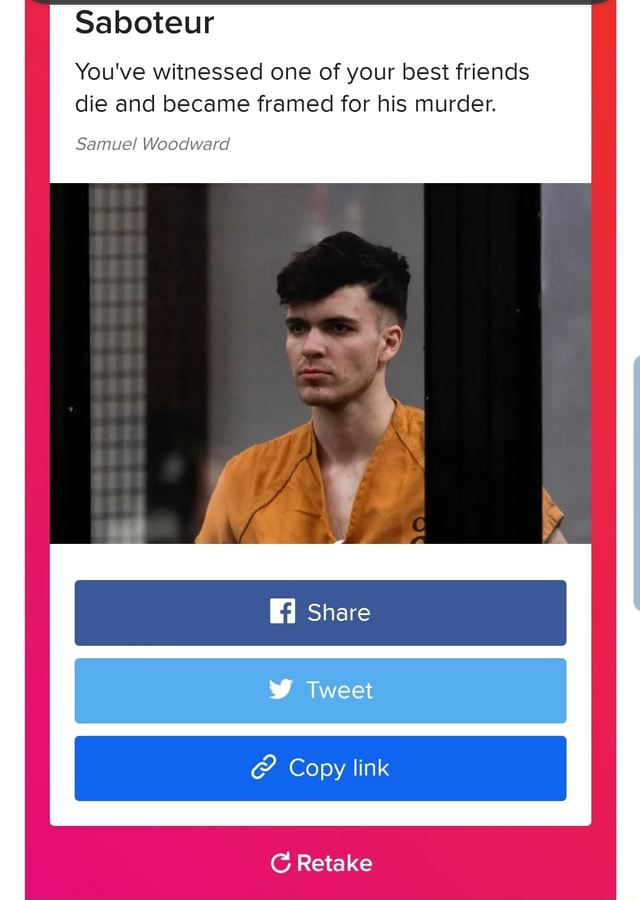This screenshot has height=900, width=640.
Task: Share the quiz result on Facebook
Action: [x=320, y=612]
